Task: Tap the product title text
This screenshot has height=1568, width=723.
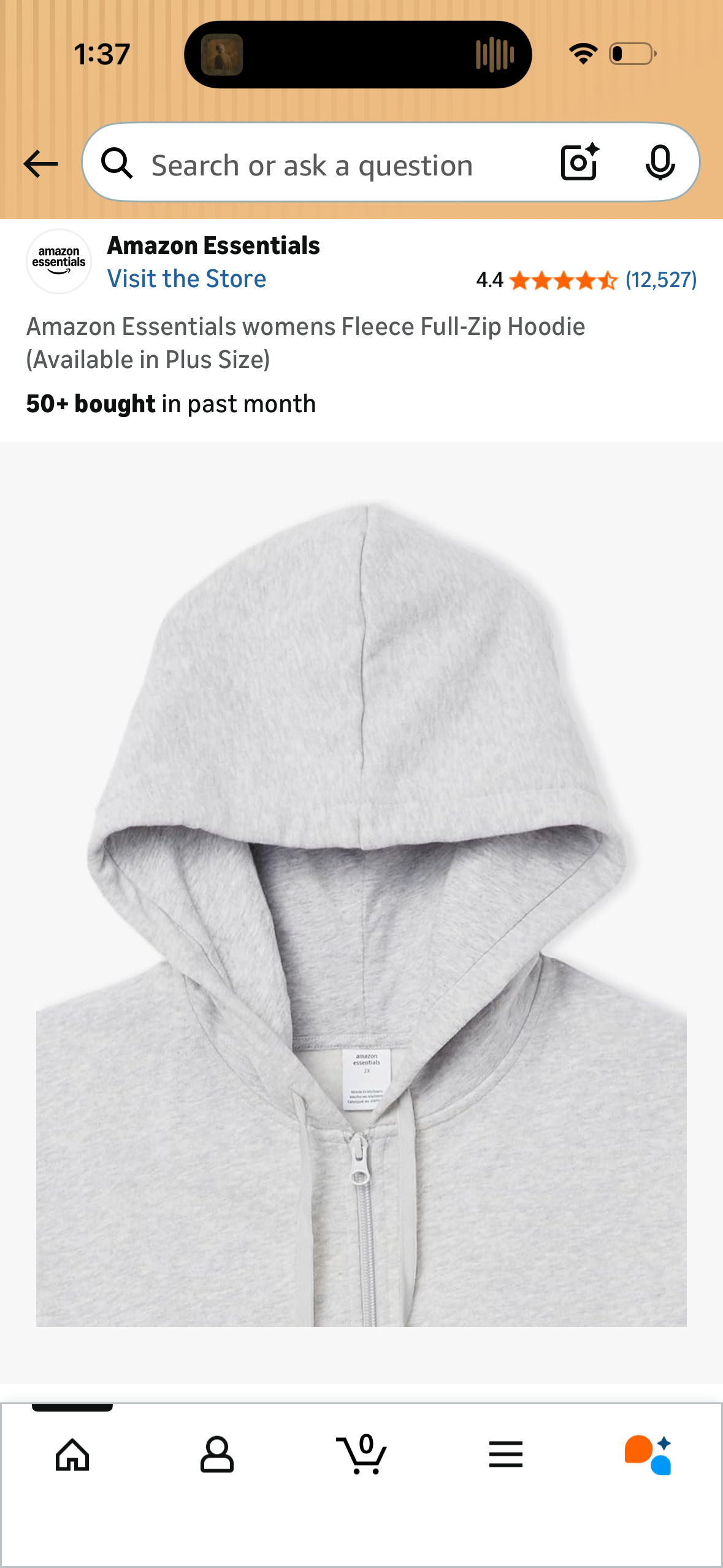Action: pyautogui.click(x=307, y=342)
